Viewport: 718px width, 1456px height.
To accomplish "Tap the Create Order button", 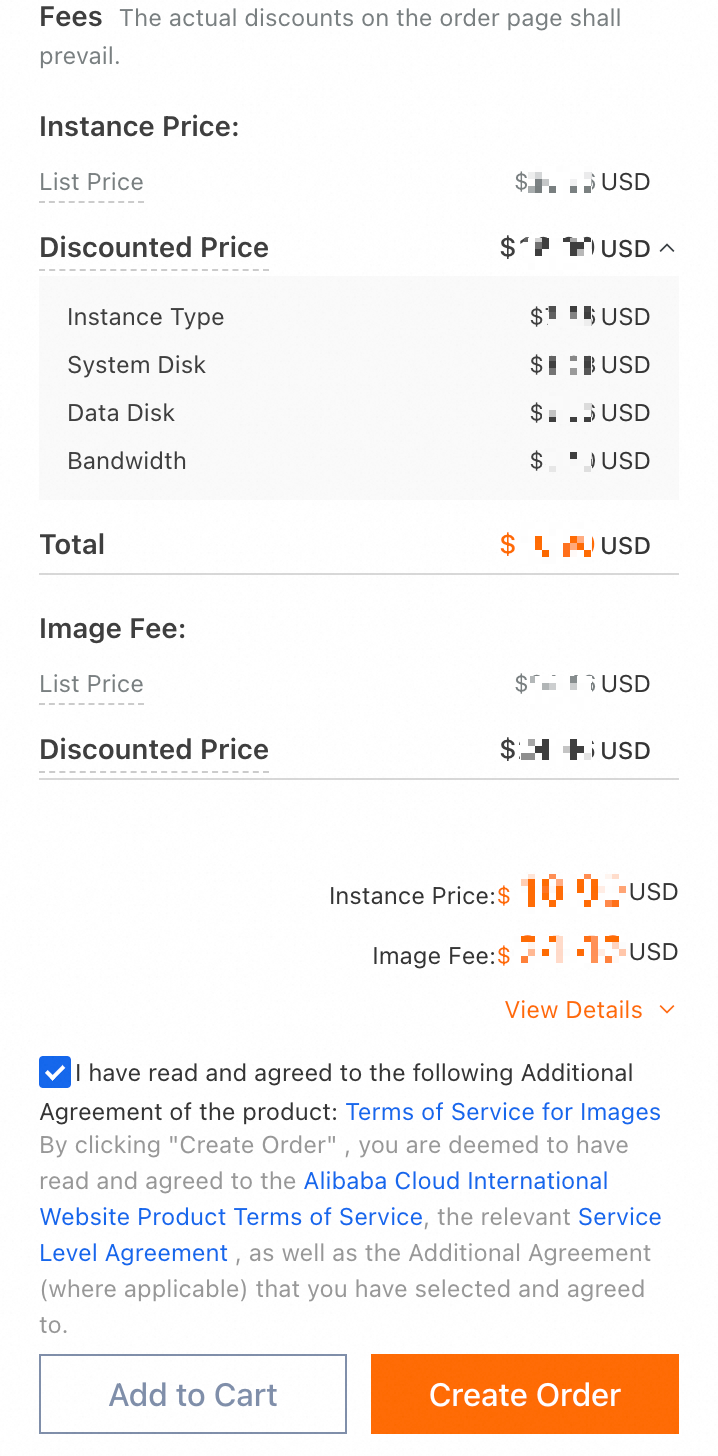I will (525, 1394).
